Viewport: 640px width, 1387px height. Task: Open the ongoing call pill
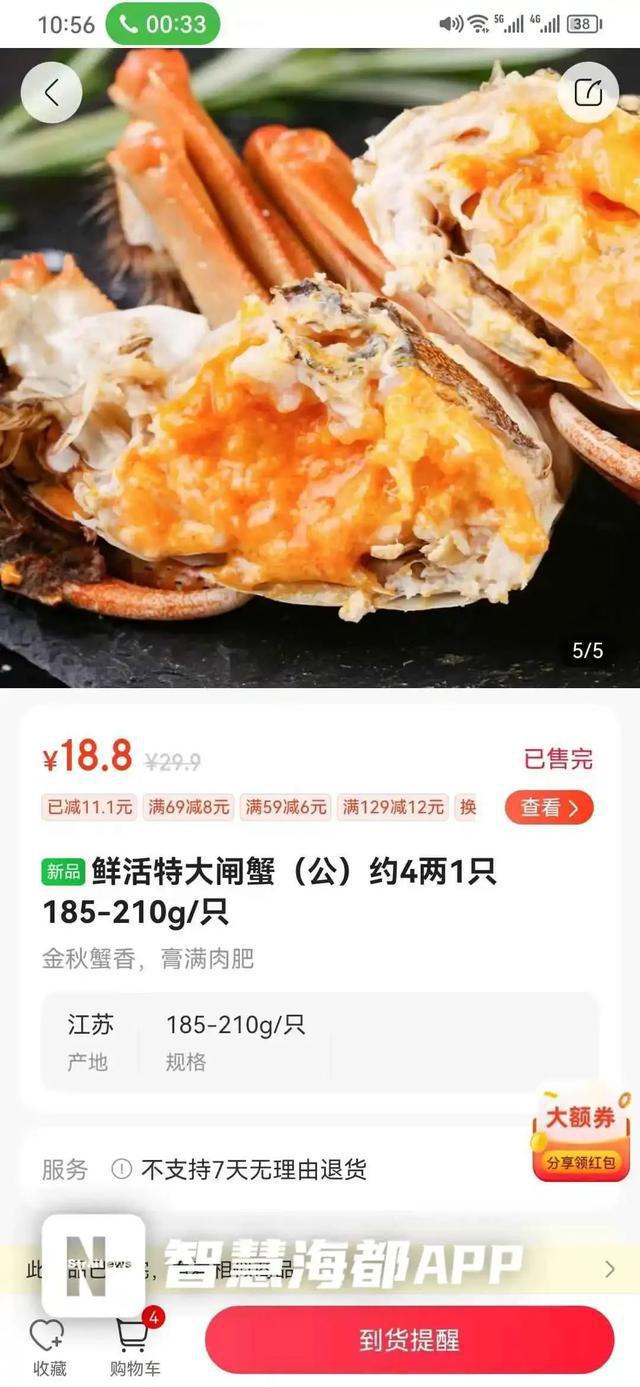[163, 24]
